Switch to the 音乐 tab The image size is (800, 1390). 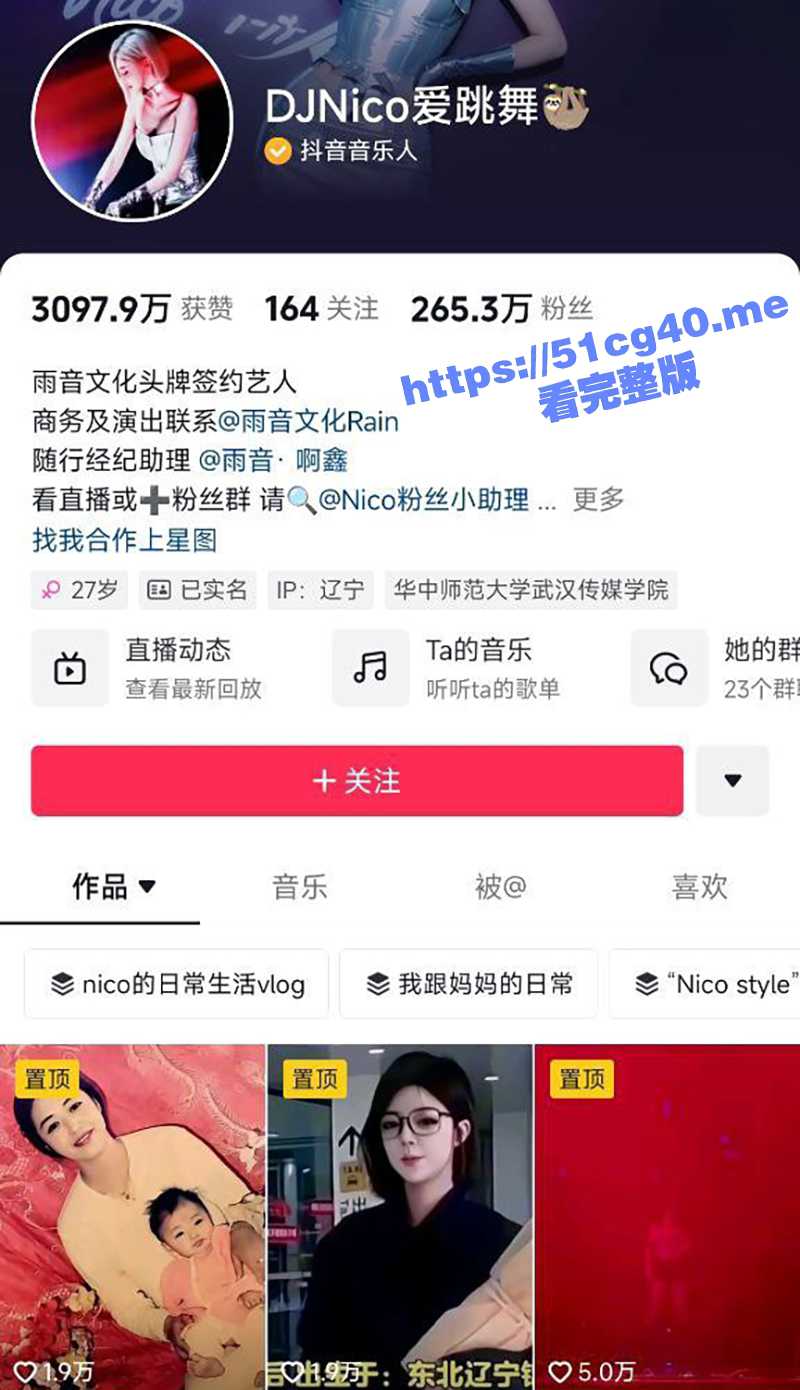(300, 887)
